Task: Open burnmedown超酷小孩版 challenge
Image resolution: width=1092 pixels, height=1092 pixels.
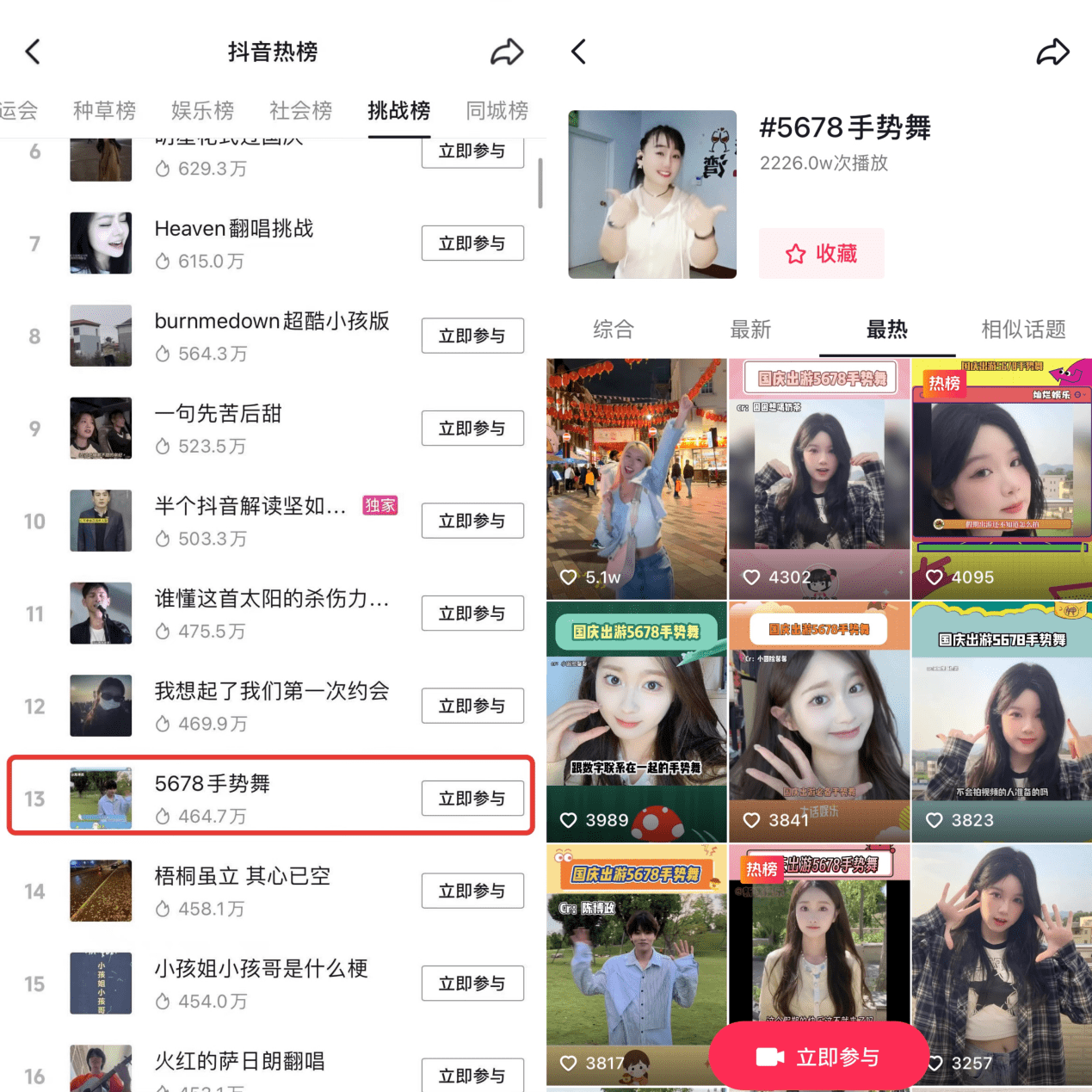Action: (x=271, y=322)
